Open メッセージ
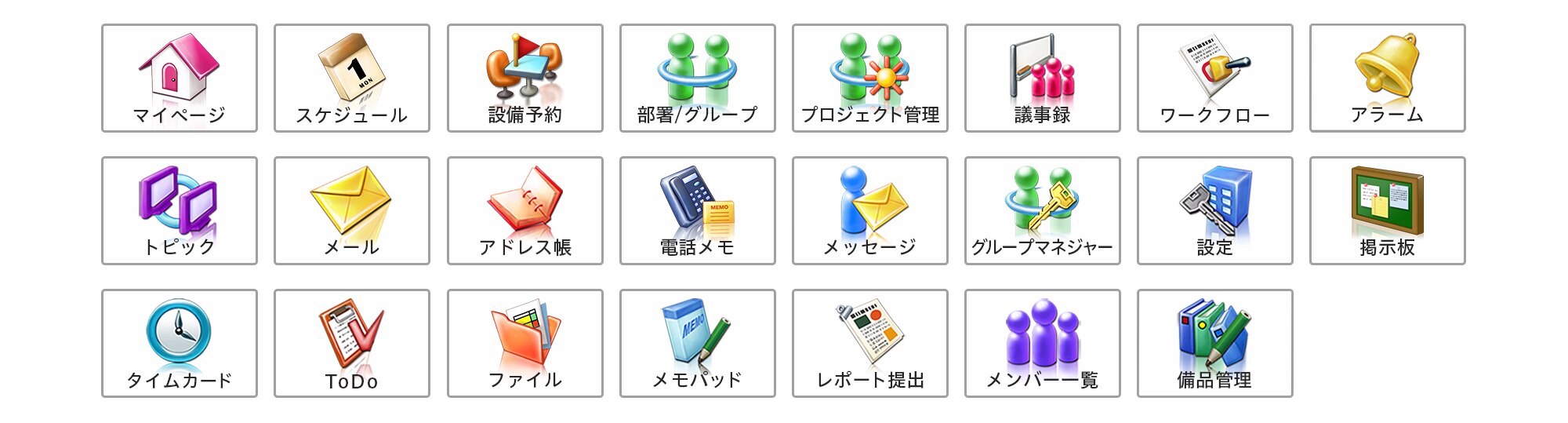Viewport: 1568px width, 423px height. coord(870,210)
